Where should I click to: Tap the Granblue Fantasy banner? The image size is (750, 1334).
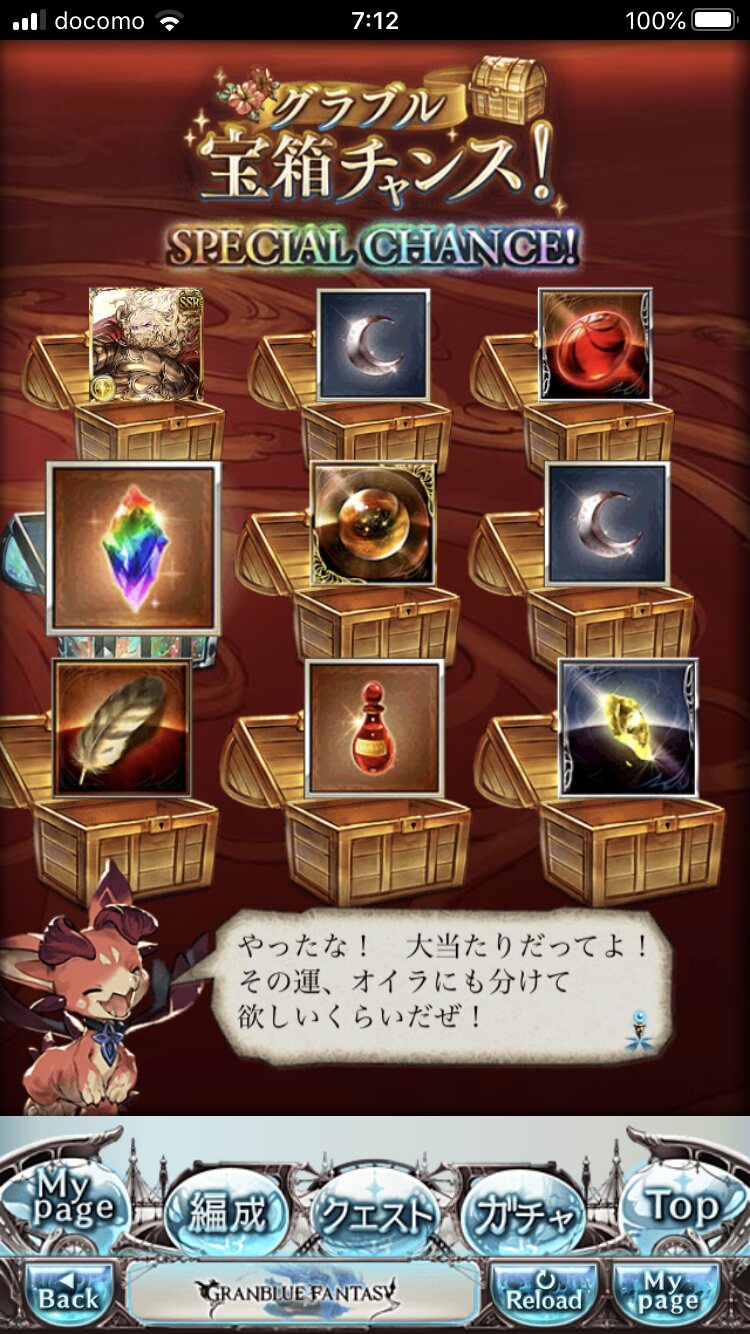[x=302, y=1293]
